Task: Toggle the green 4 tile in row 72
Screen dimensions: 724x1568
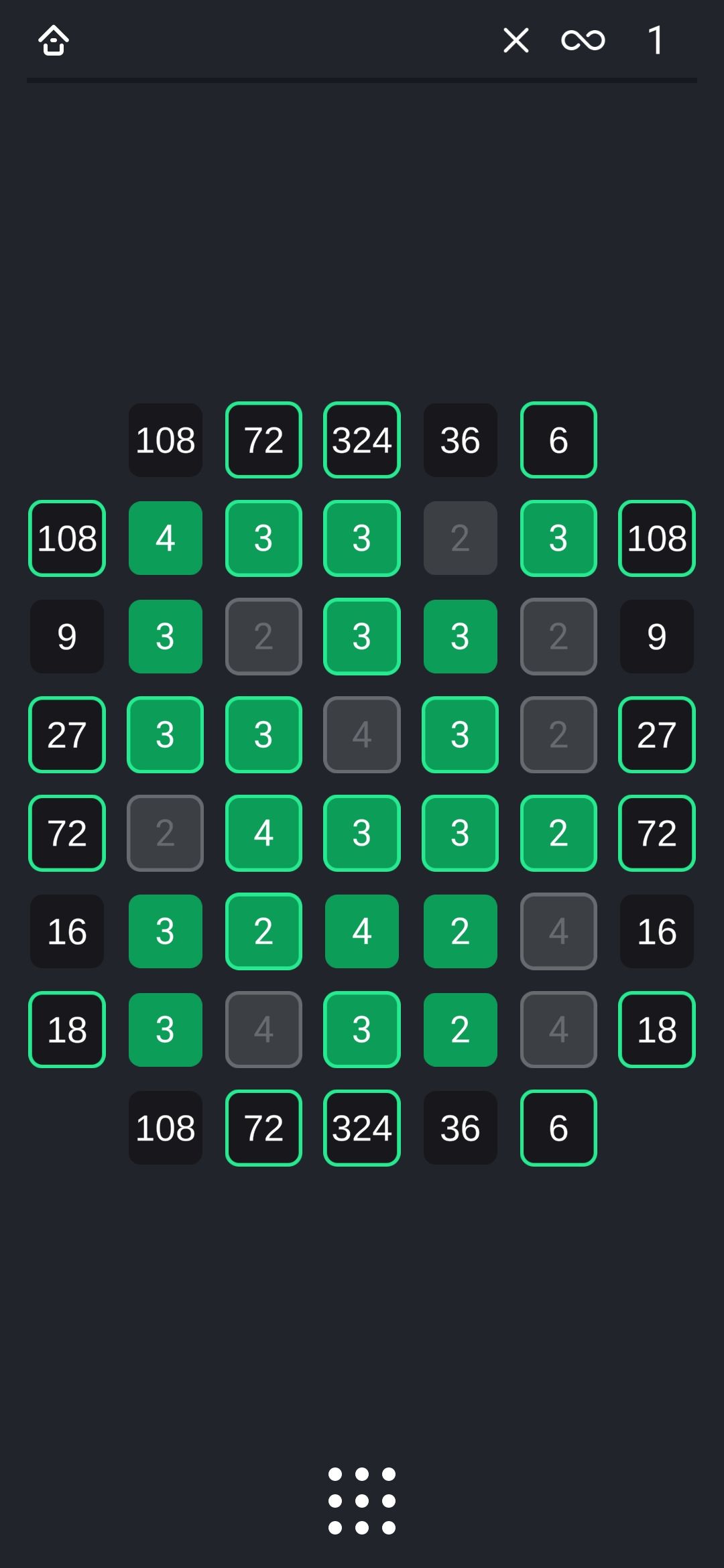Action: (x=263, y=833)
